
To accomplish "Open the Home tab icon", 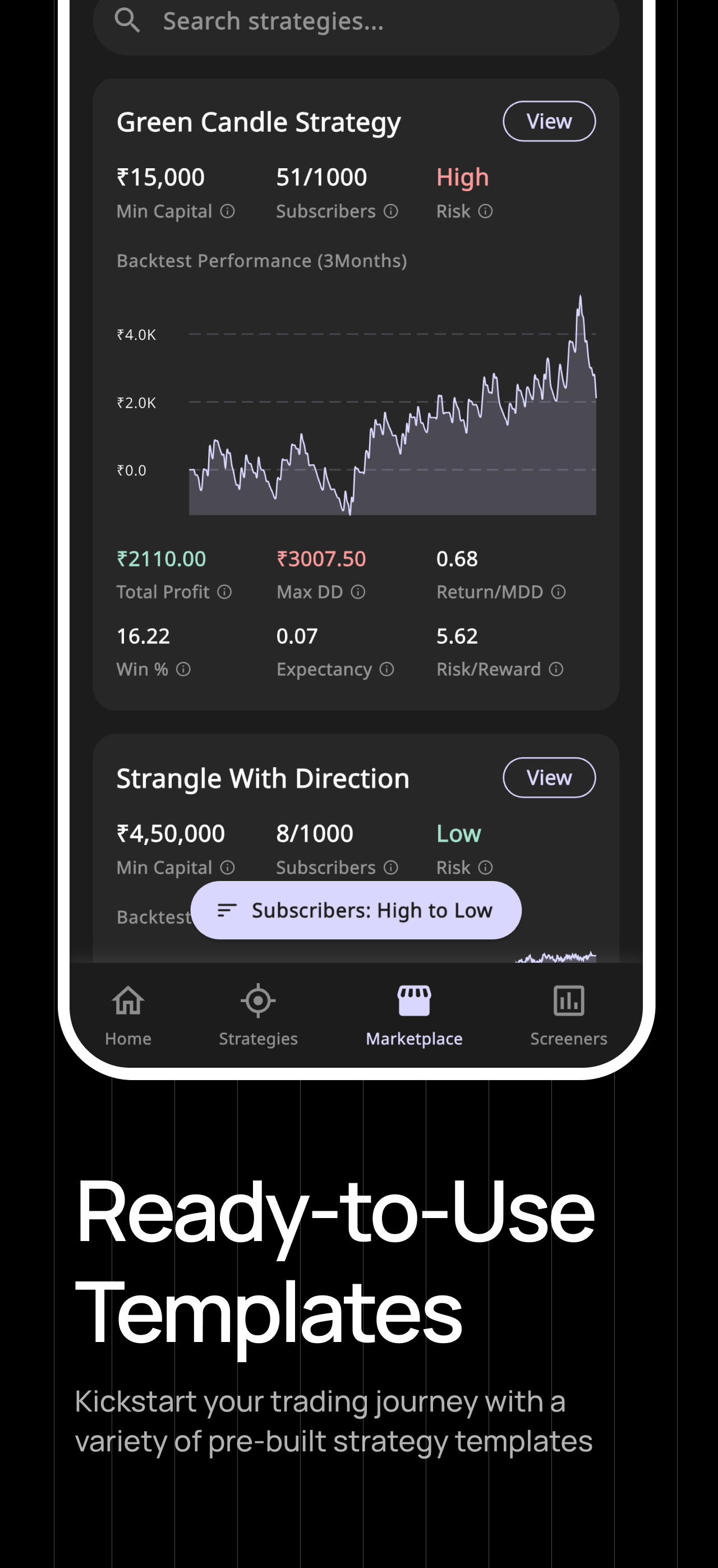I will click(x=127, y=1000).
